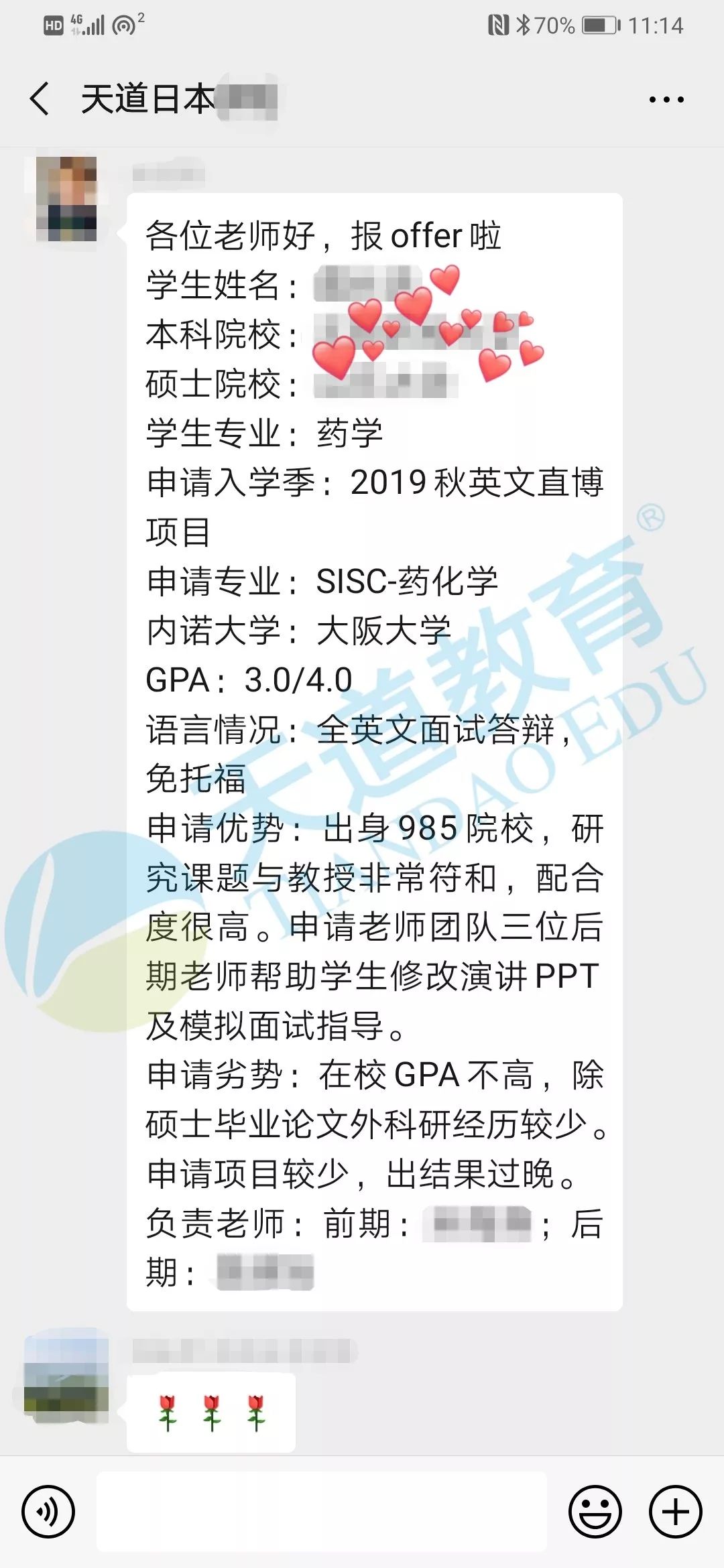This screenshot has height=1568, width=724.
Task: Go back from the 天道日本 chat
Action: [x=40, y=99]
